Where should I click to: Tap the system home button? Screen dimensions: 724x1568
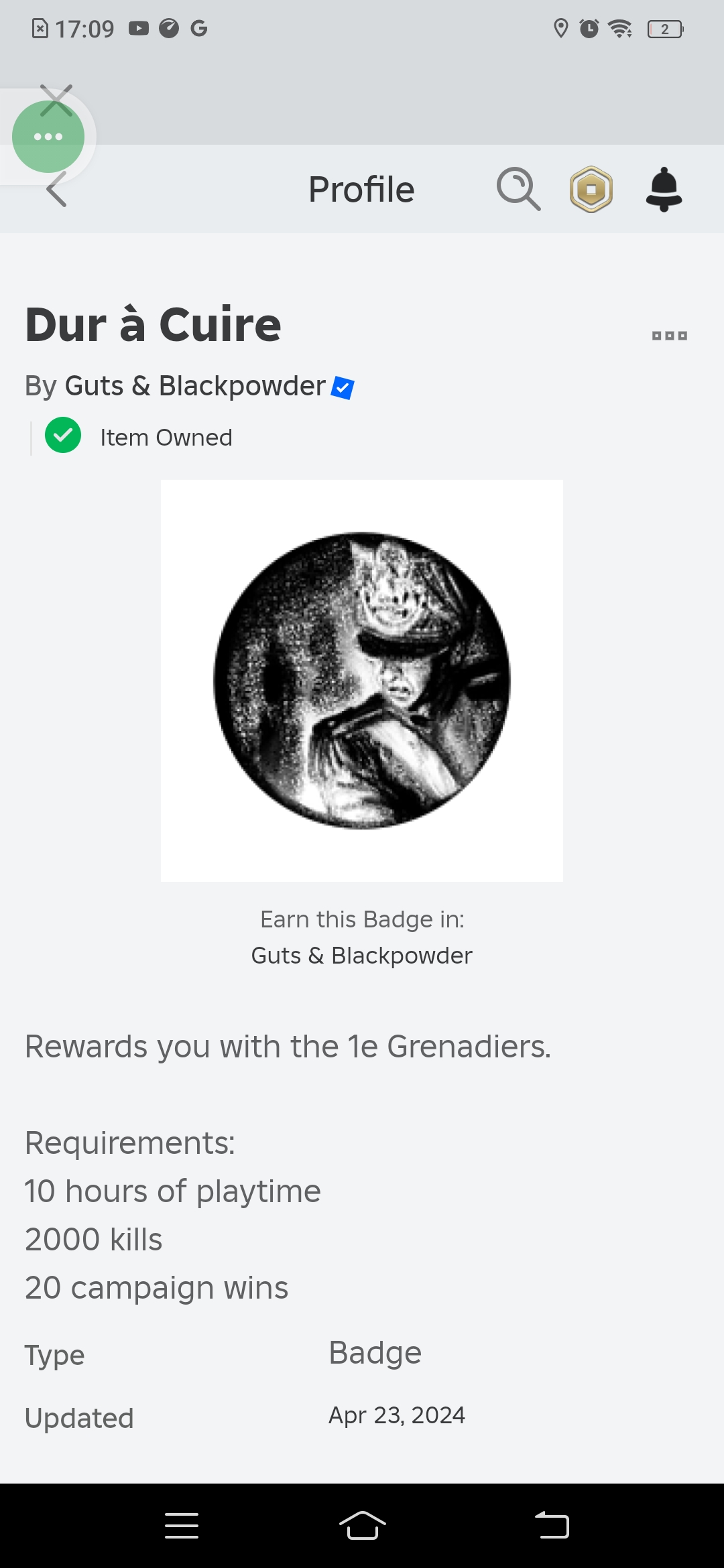click(x=362, y=1526)
